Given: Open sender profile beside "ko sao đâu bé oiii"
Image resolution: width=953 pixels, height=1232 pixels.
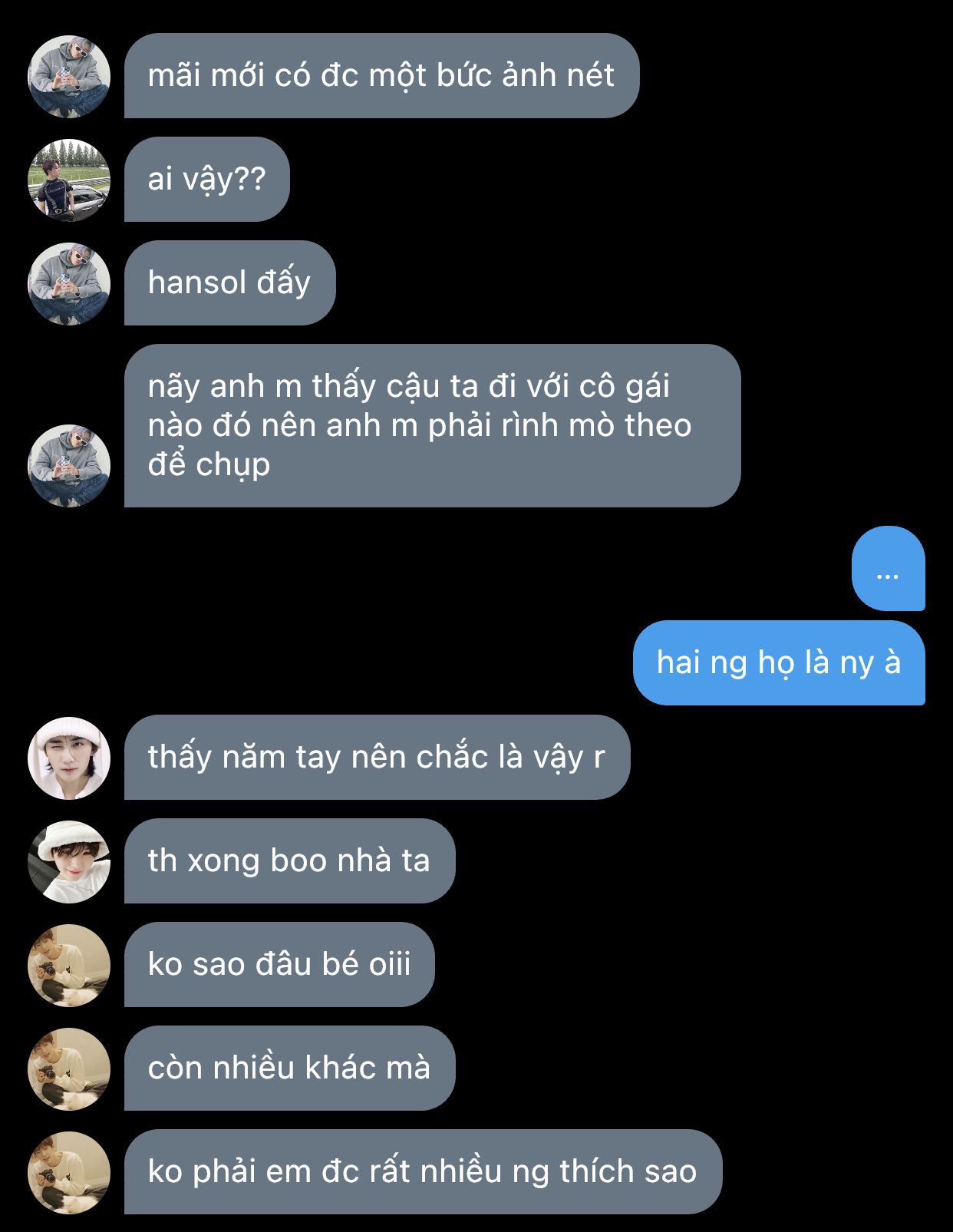Looking at the screenshot, I should click(69, 965).
